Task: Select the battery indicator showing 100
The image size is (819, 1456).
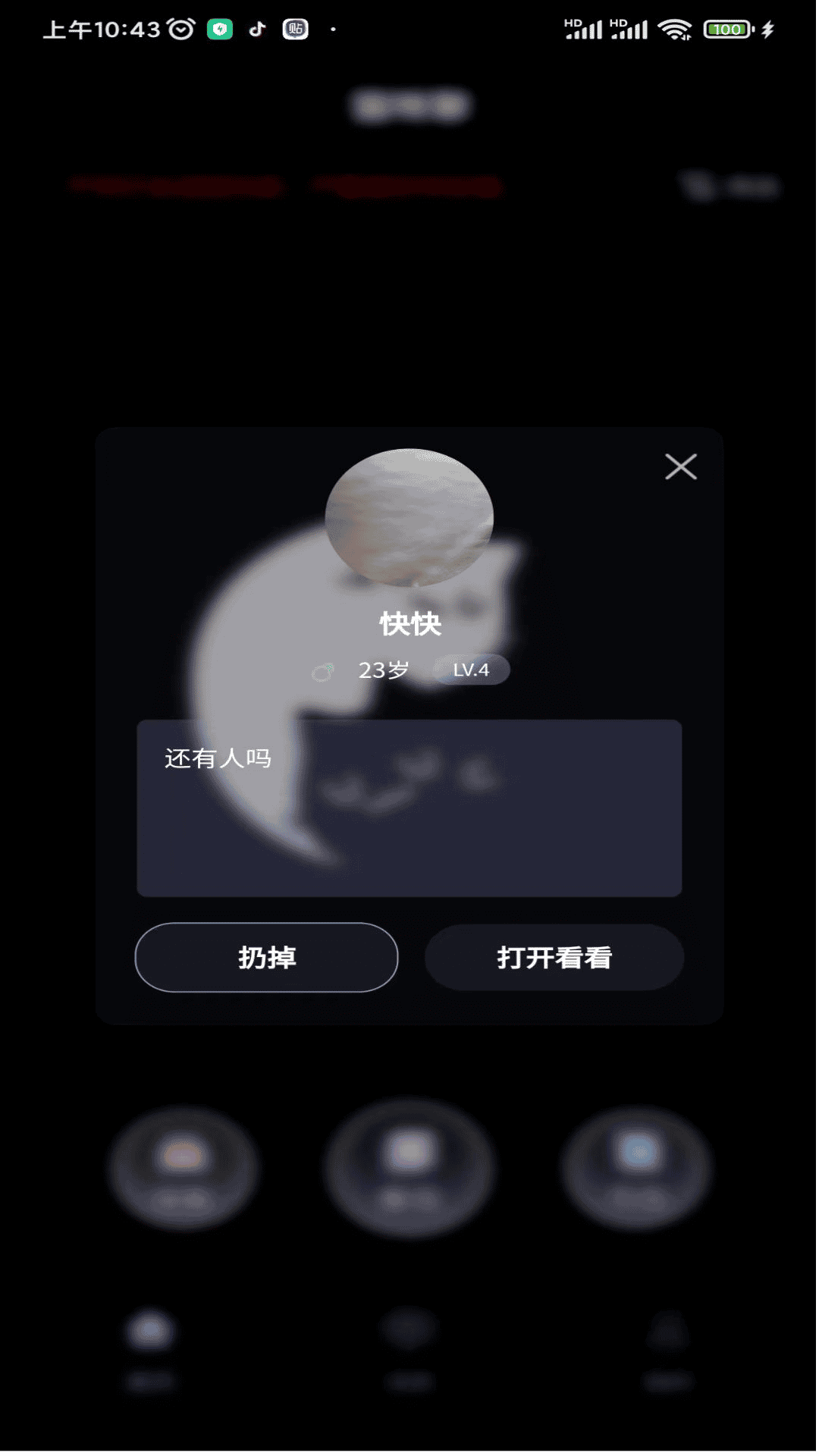Action: 725,29
